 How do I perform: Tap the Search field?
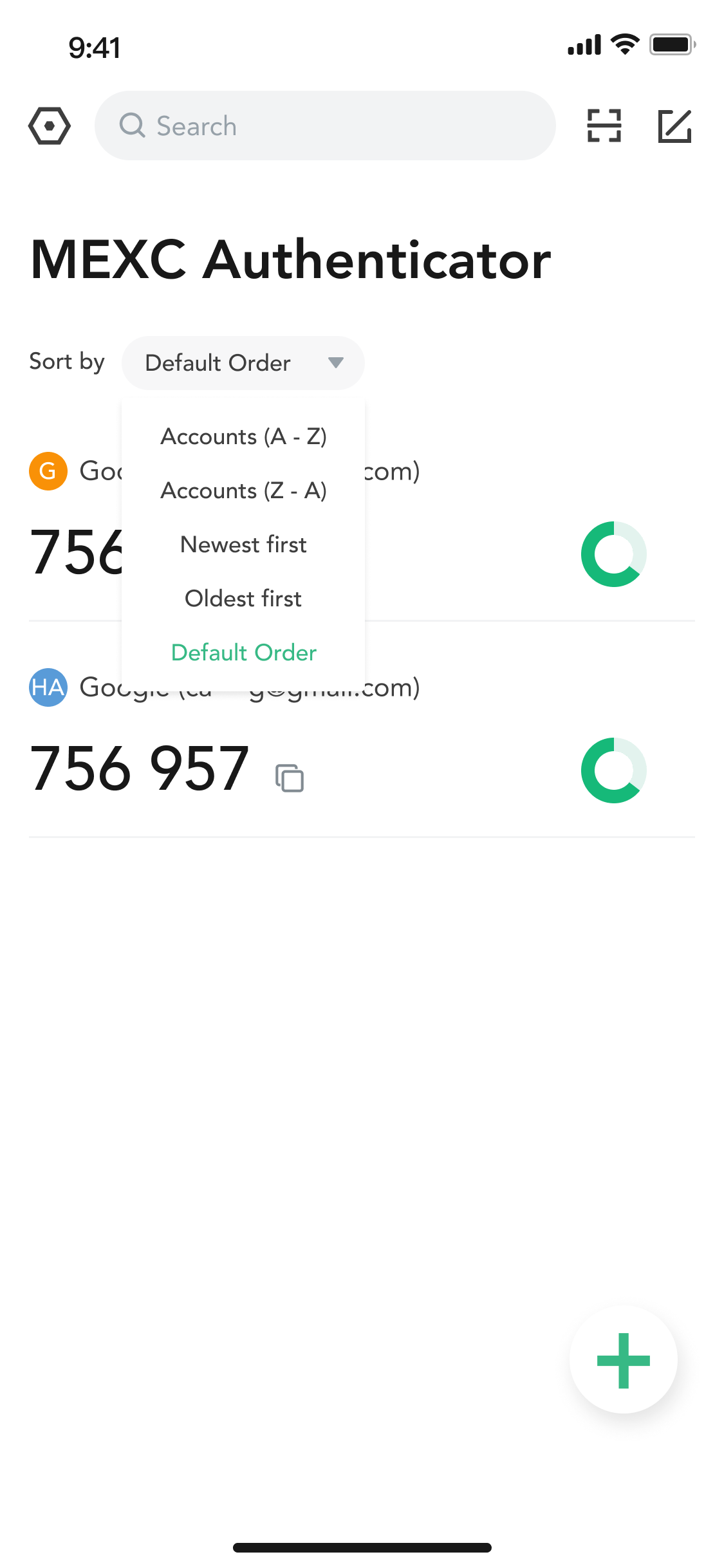pos(325,126)
